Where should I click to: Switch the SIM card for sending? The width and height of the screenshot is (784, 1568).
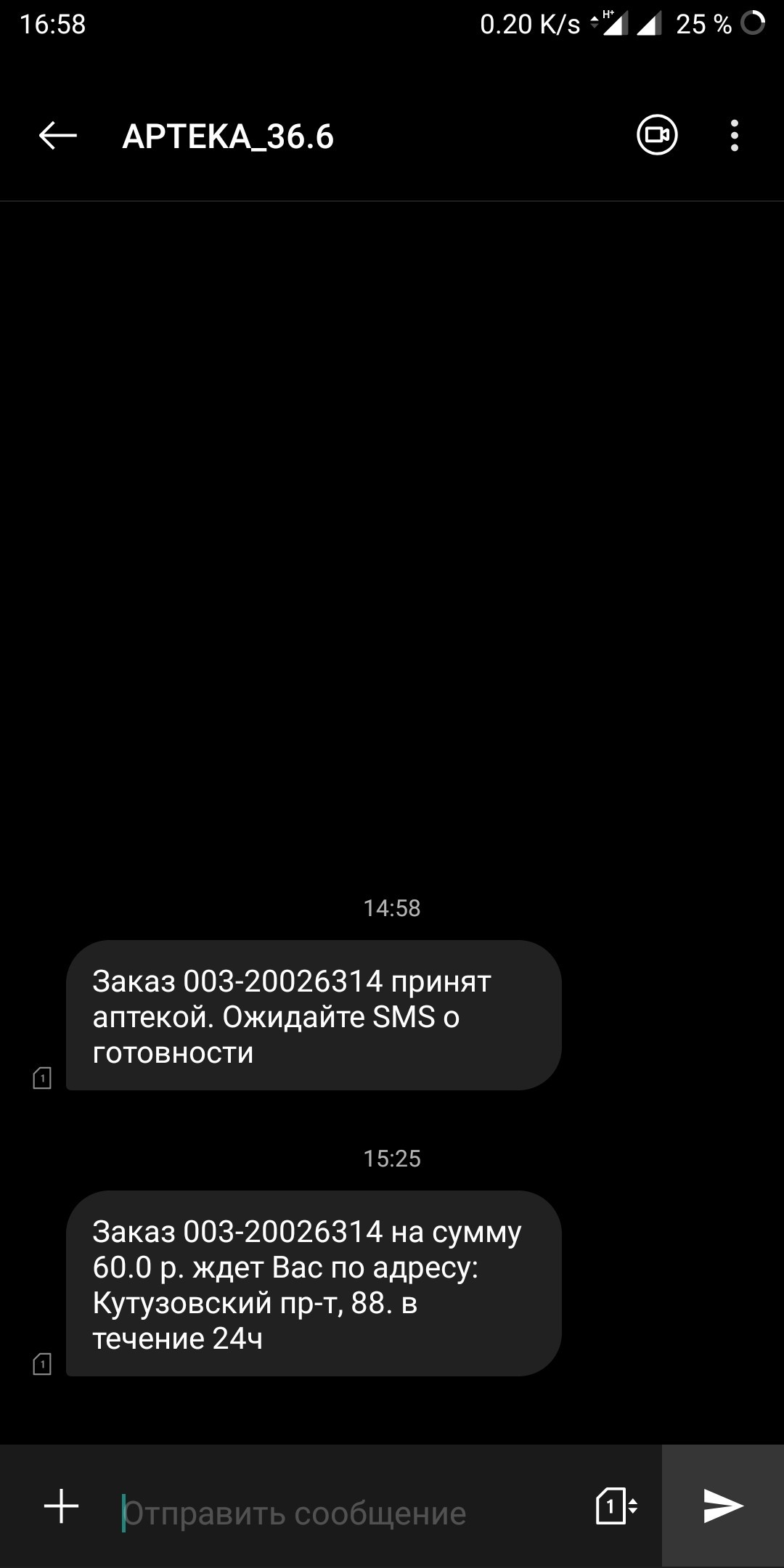616,1506
